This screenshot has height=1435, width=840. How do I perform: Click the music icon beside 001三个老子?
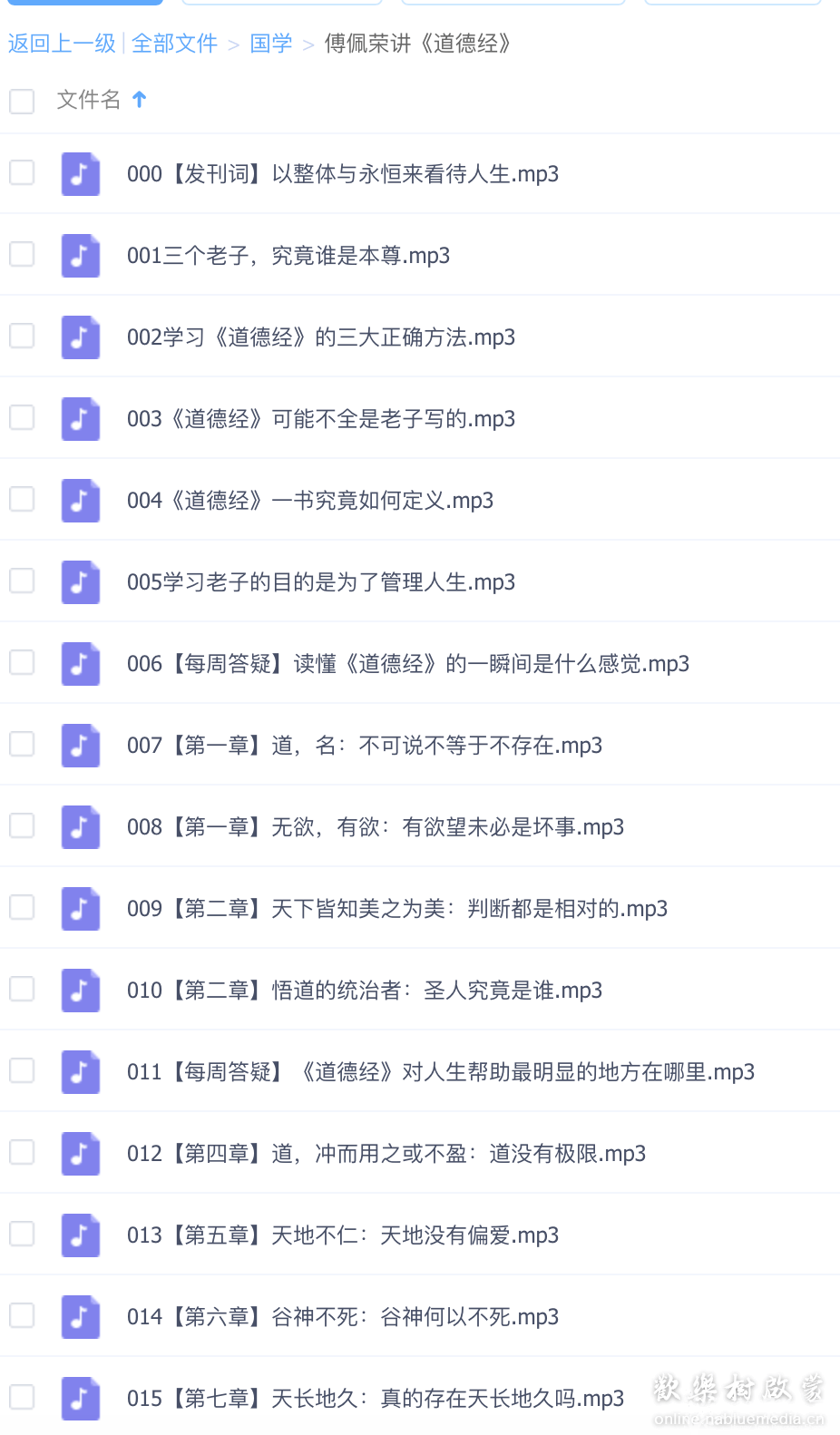click(80, 255)
